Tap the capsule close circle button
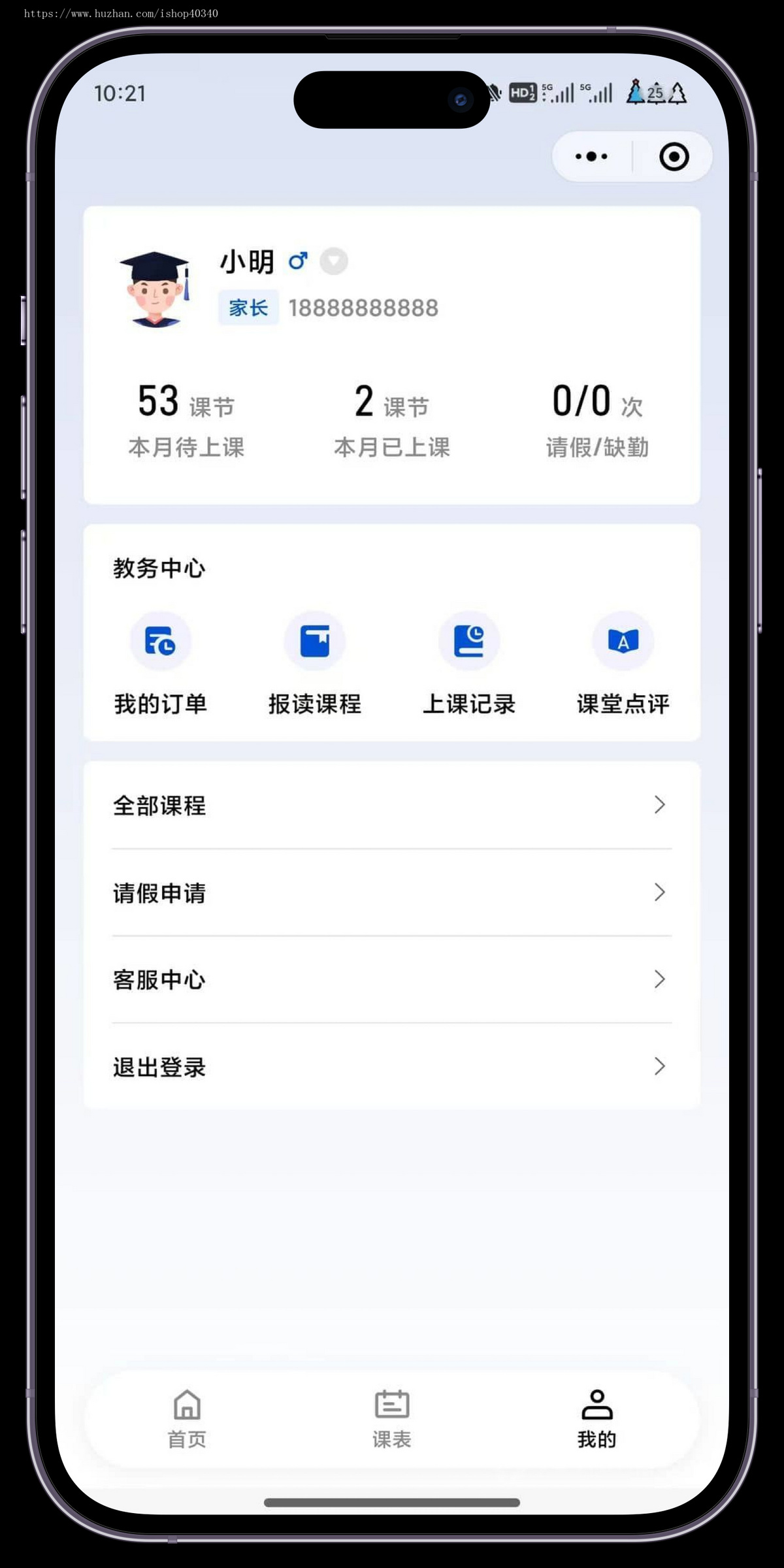 [673, 156]
